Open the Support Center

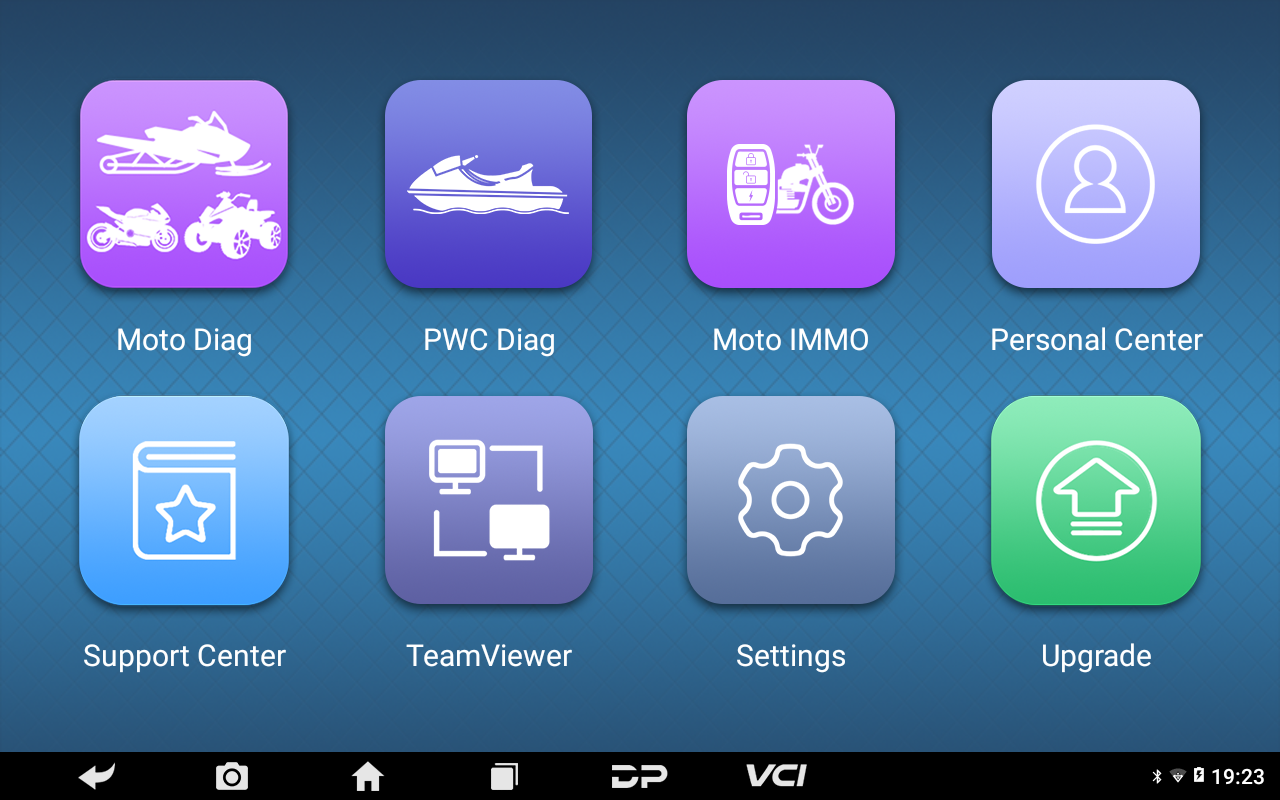pyautogui.click(x=184, y=500)
